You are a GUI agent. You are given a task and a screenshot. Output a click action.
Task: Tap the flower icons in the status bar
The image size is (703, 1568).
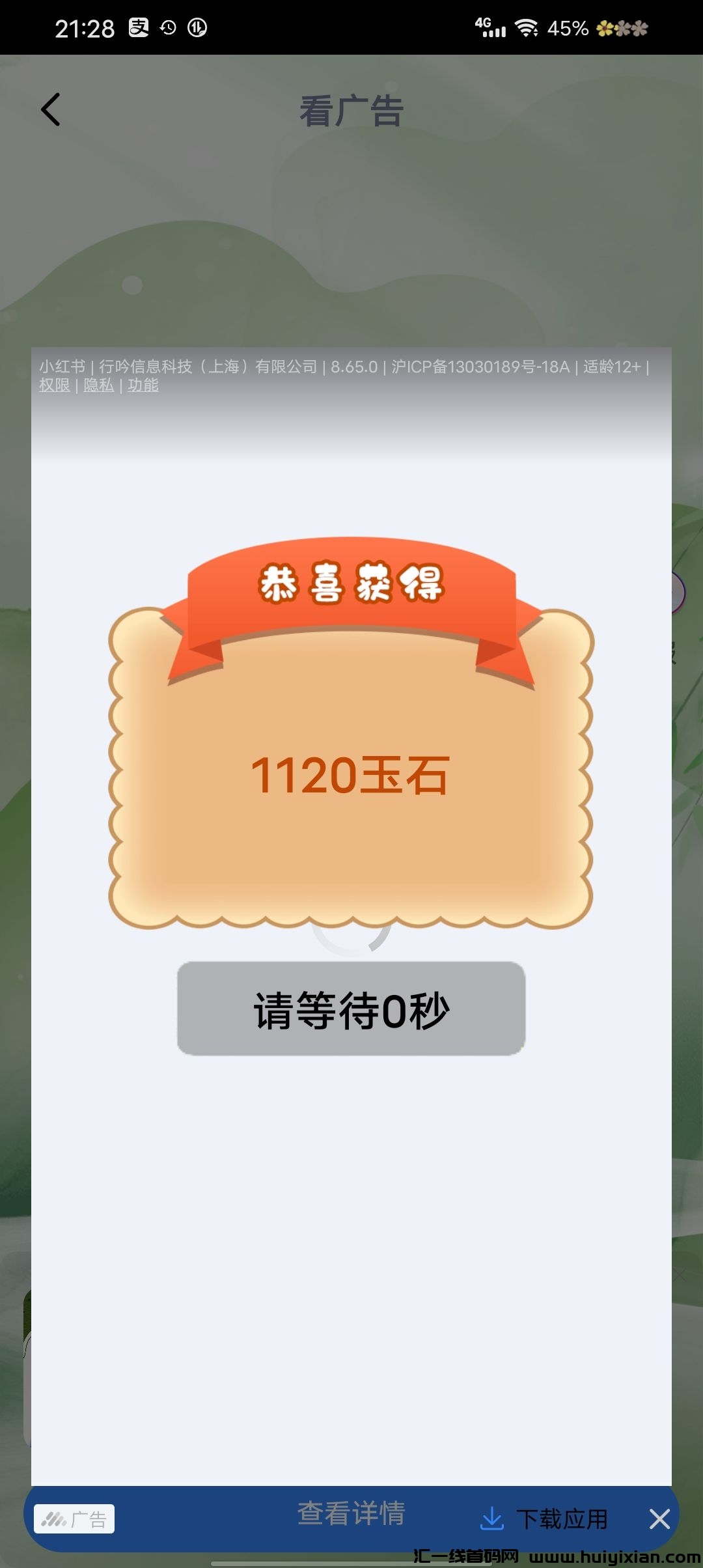click(x=621, y=29)
